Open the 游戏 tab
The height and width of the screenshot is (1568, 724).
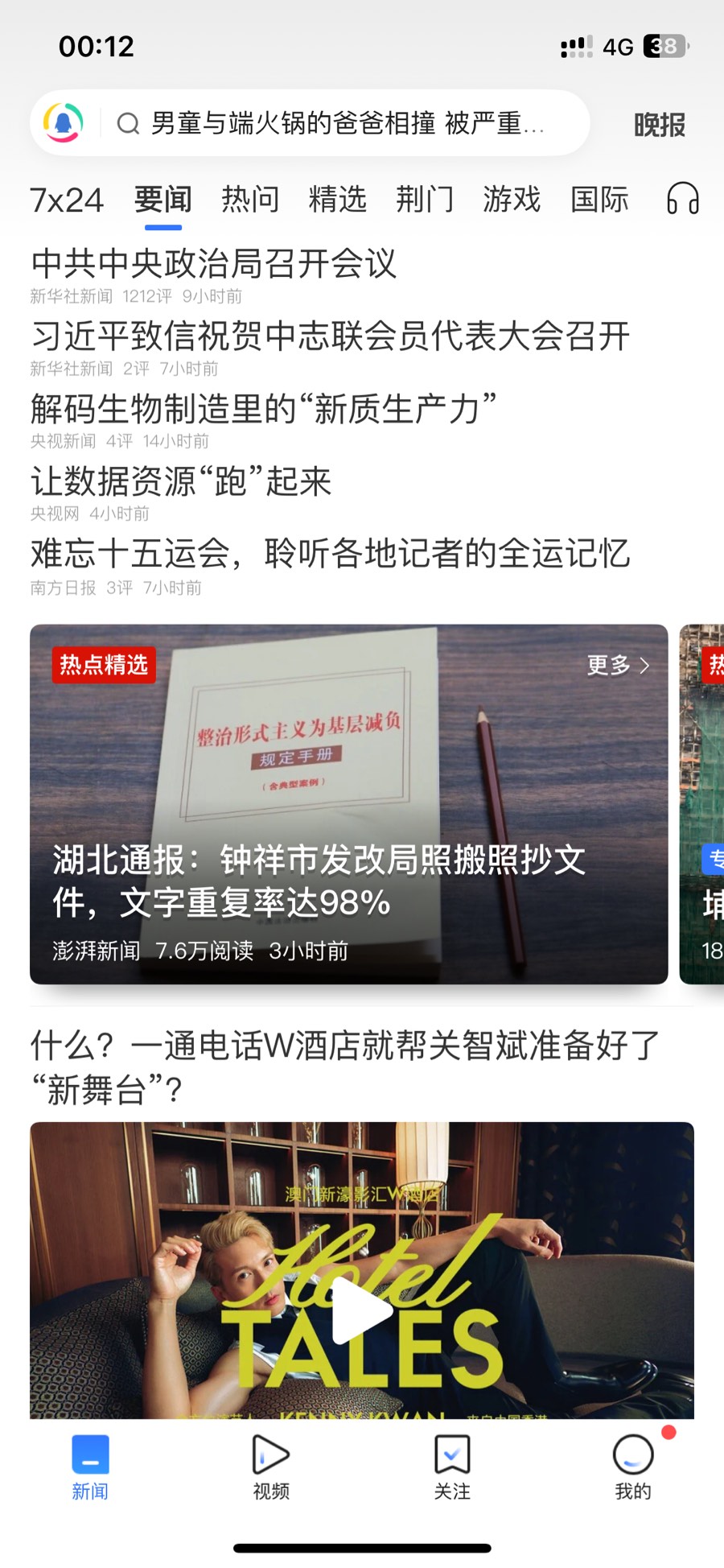[x=512, y=200]
